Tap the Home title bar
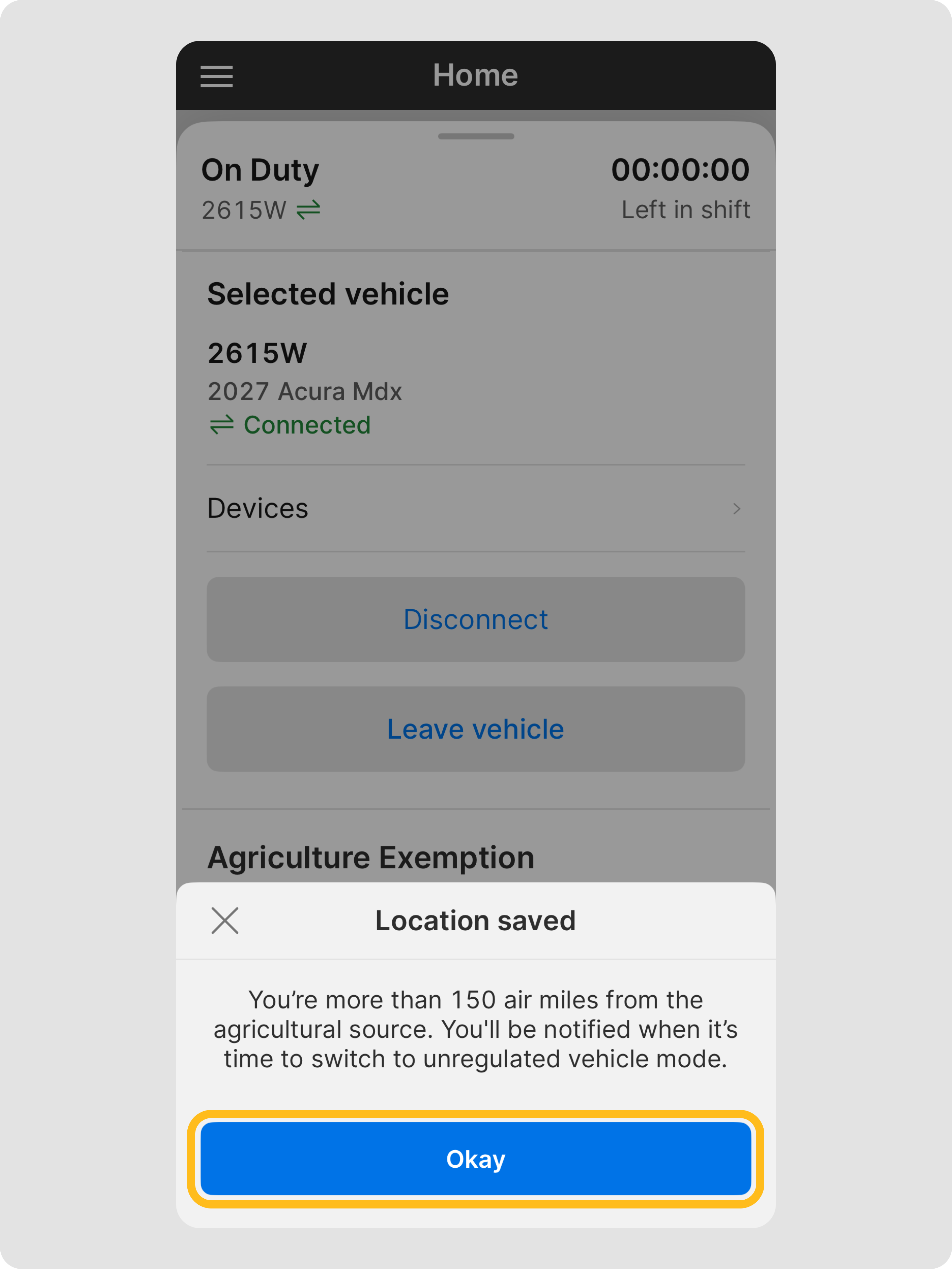 [475, 74]
